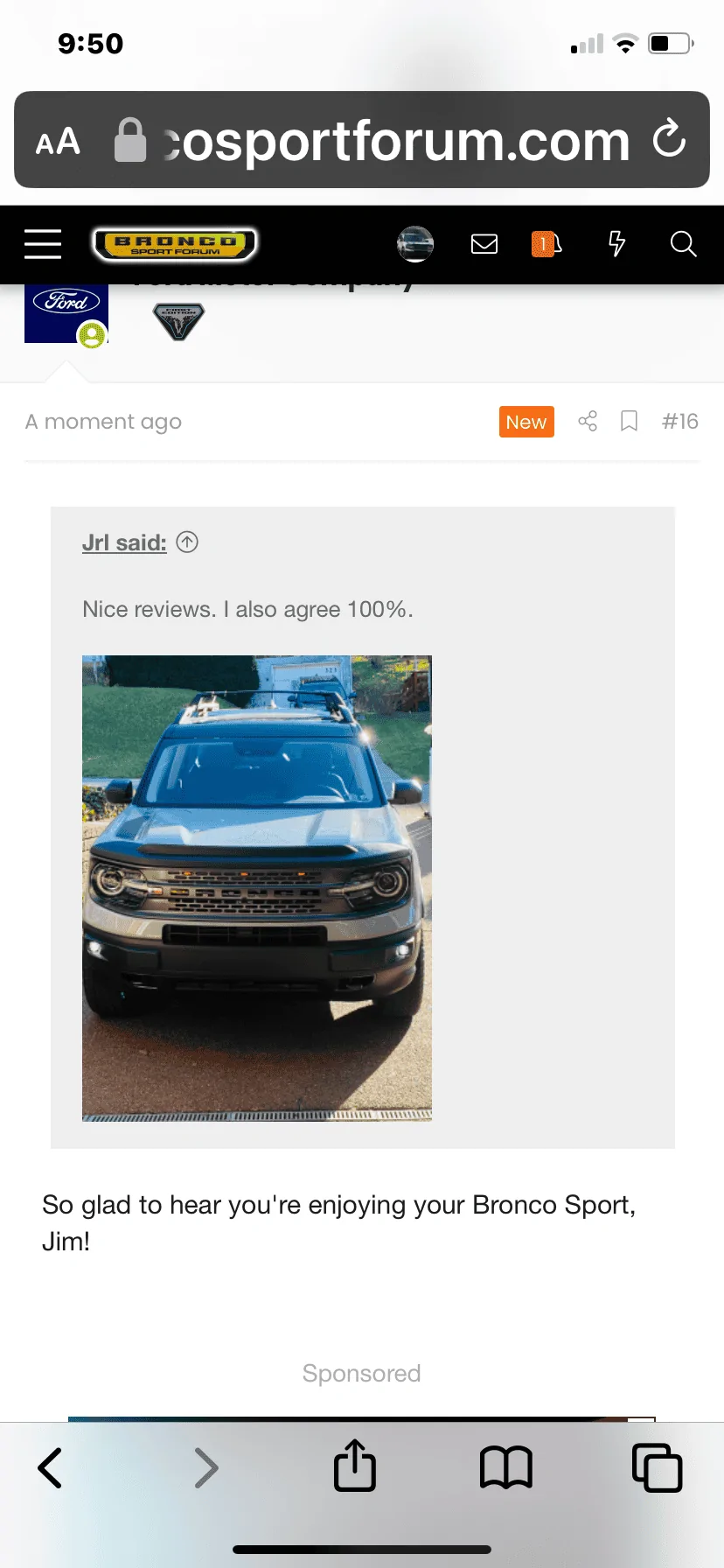Show all open Safari tabs
This screenshot has width=724, height=1568.
(x=657, y=1467)
